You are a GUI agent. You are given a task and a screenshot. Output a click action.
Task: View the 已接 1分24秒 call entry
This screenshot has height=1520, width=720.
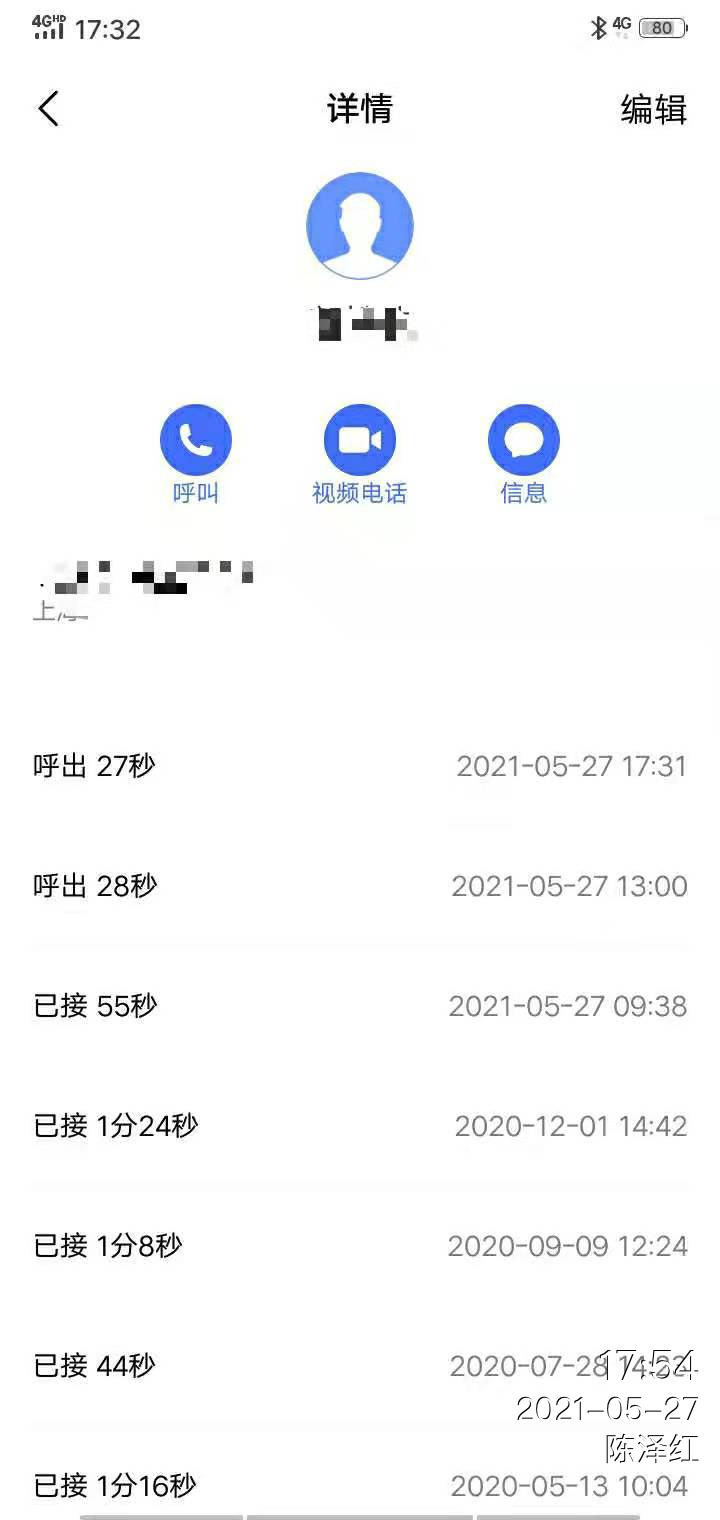360,1126
